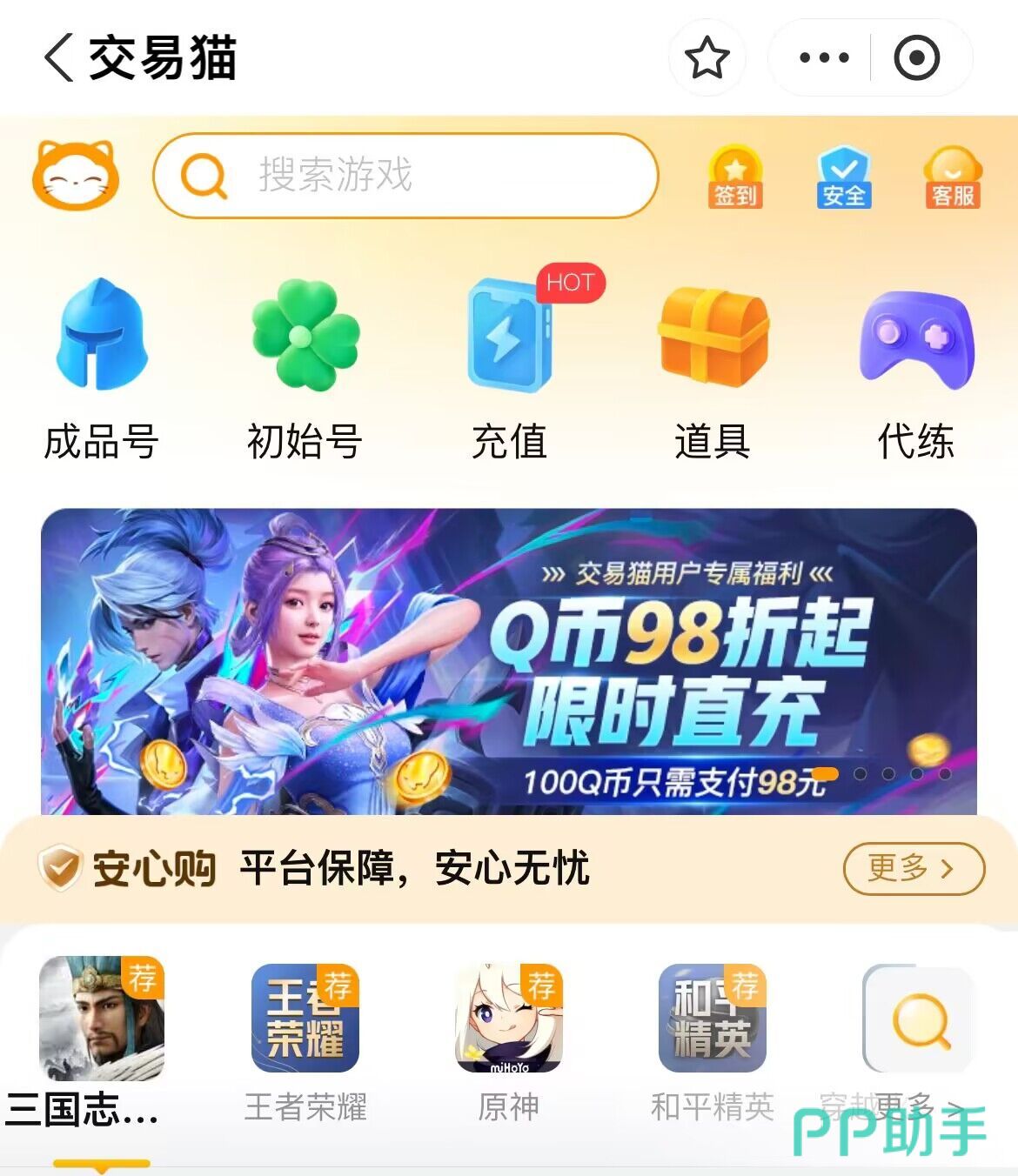
Task: Select the 初始号 clover icon
Action: 303,339
